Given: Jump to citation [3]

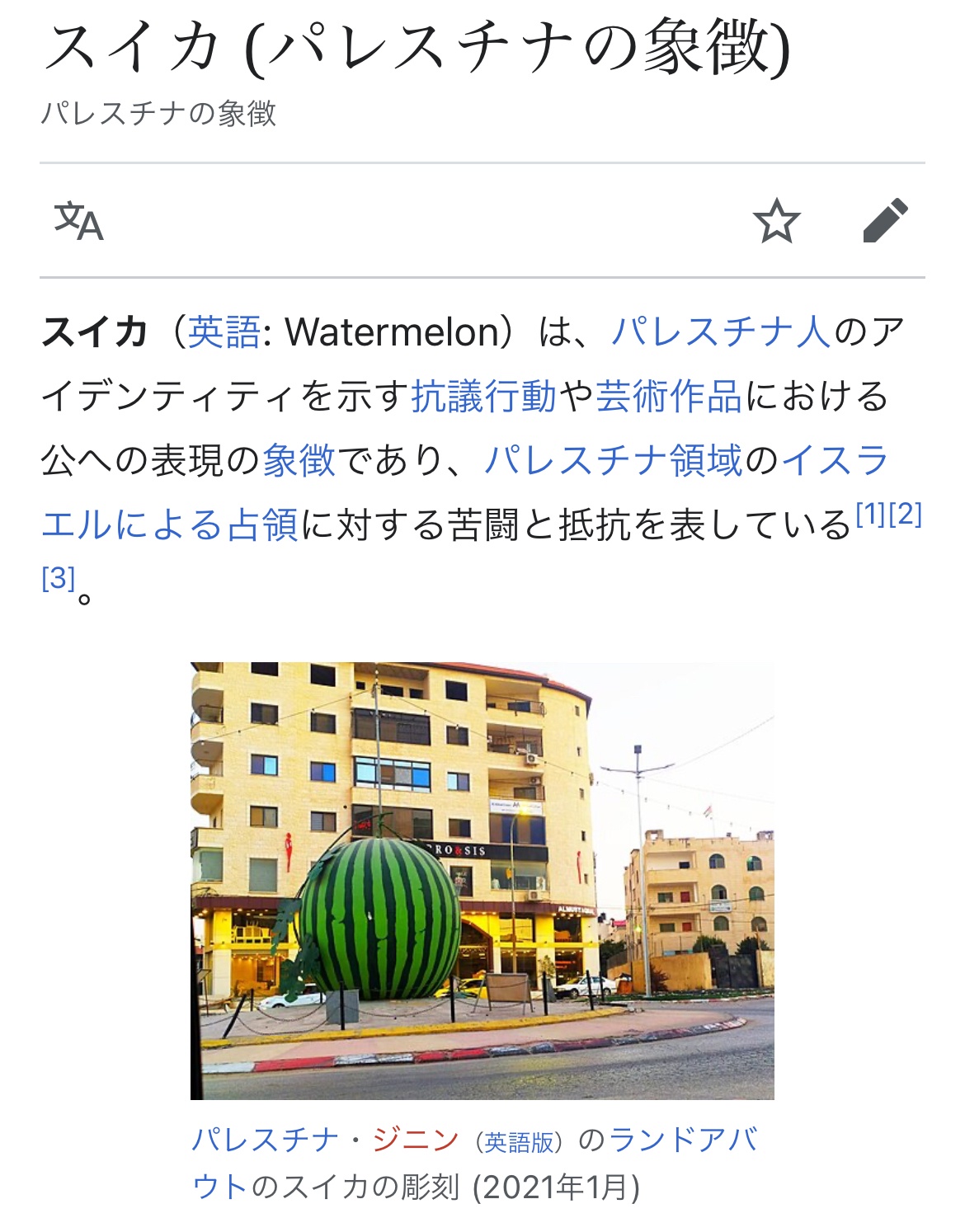Looking at the screenshot, I should click(59, 578).
